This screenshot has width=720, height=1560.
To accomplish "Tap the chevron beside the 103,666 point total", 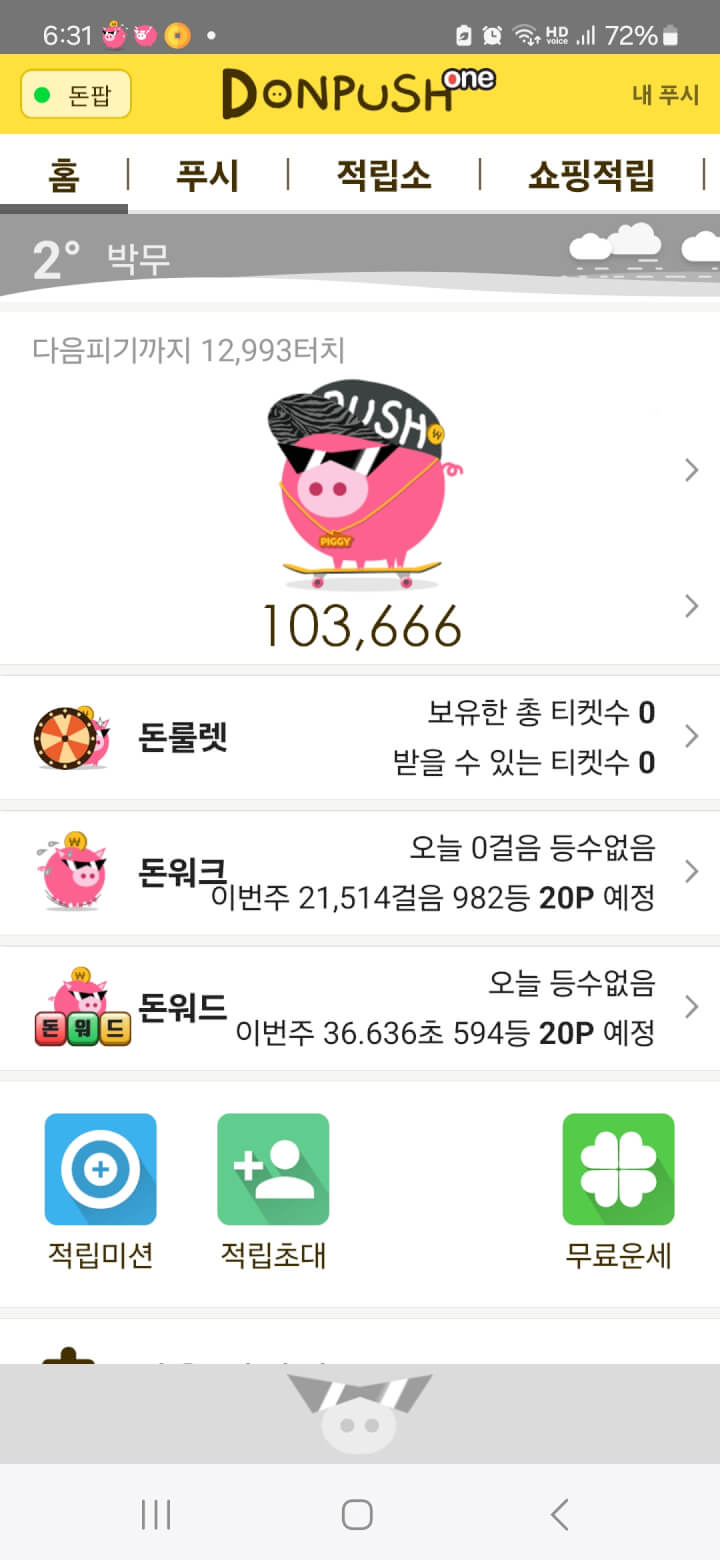I will point(691,605).
